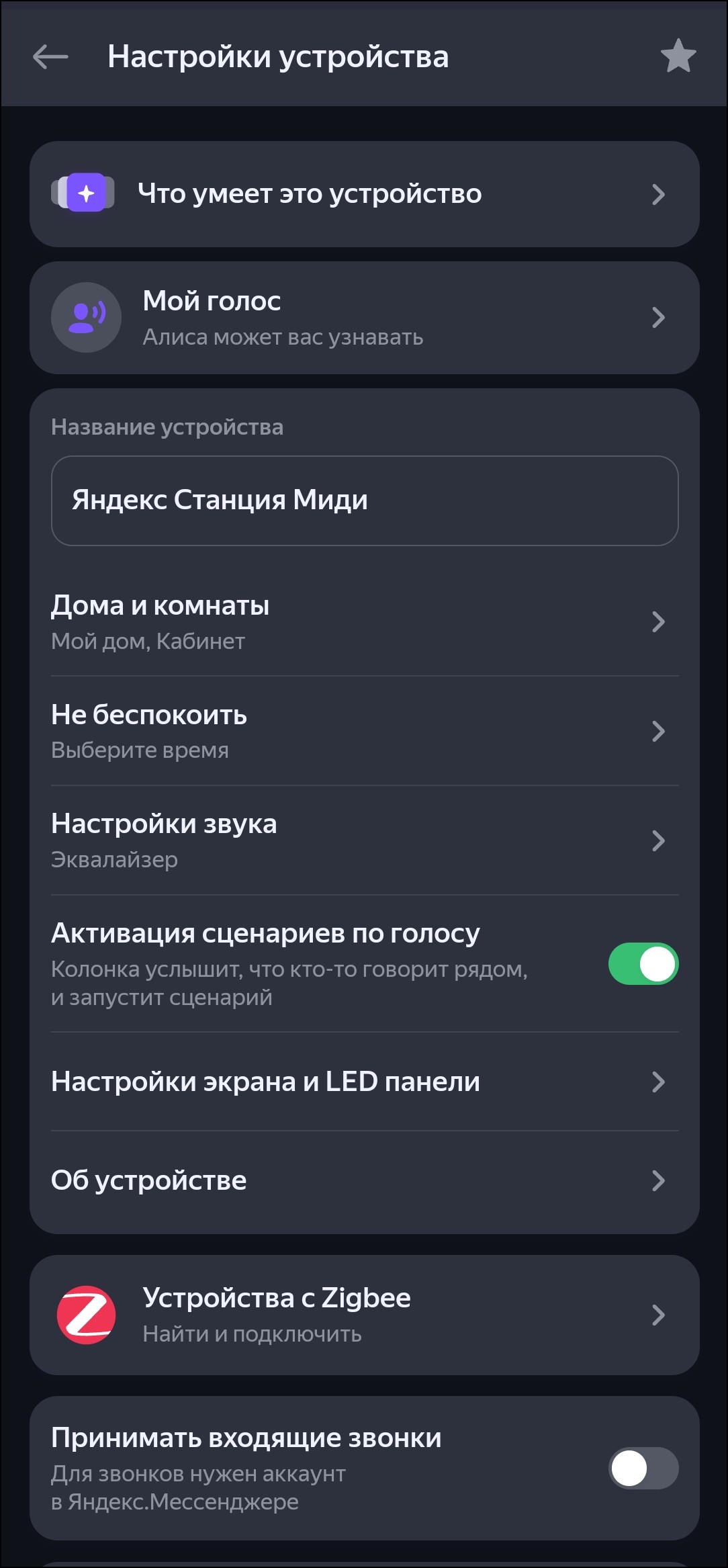Screen dimensions: 728x1568
Task: Open 'Устройства с Zigbee' to connect devices
Action: pos(364,1315)
